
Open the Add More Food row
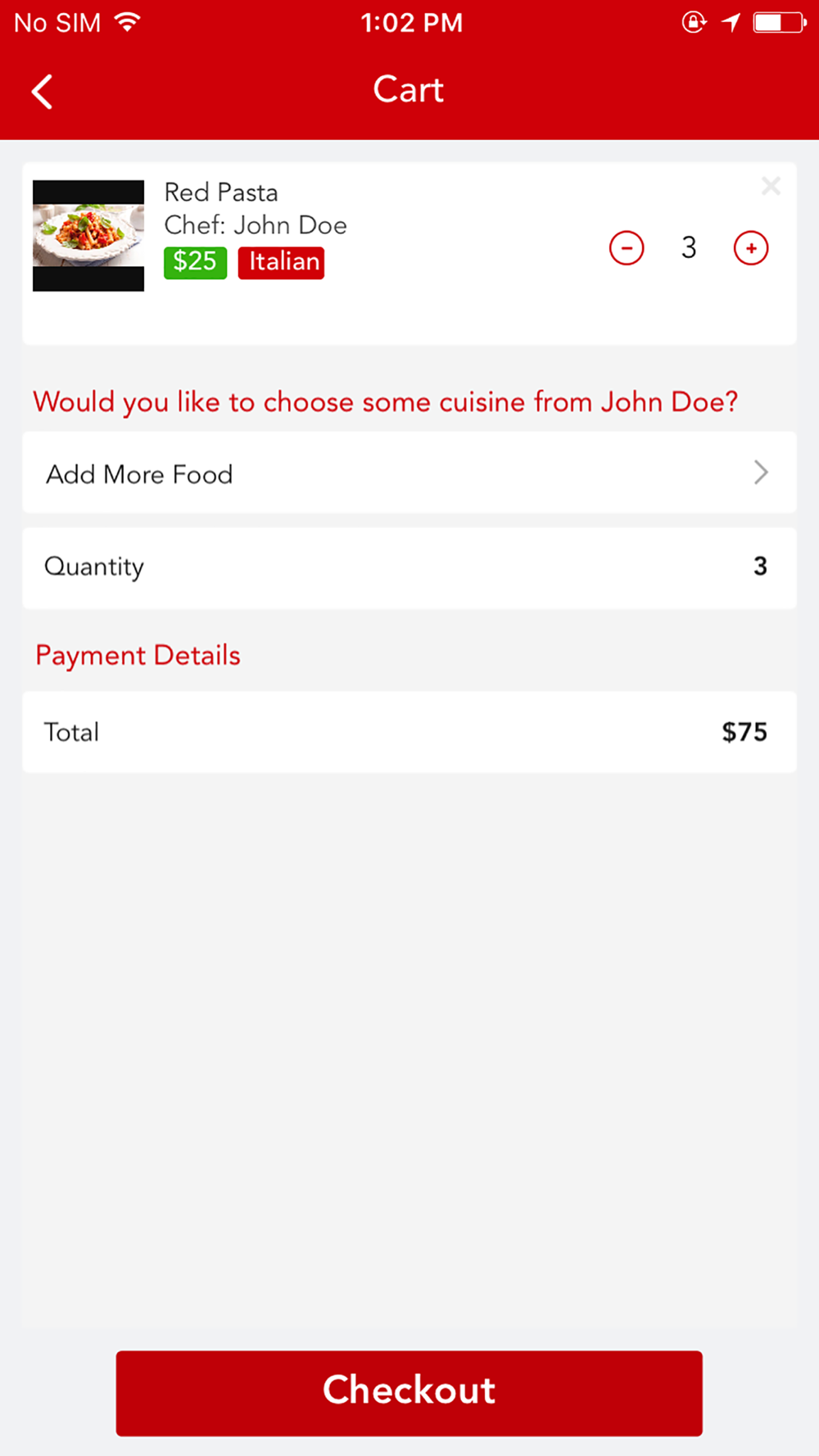click(409, 473)
